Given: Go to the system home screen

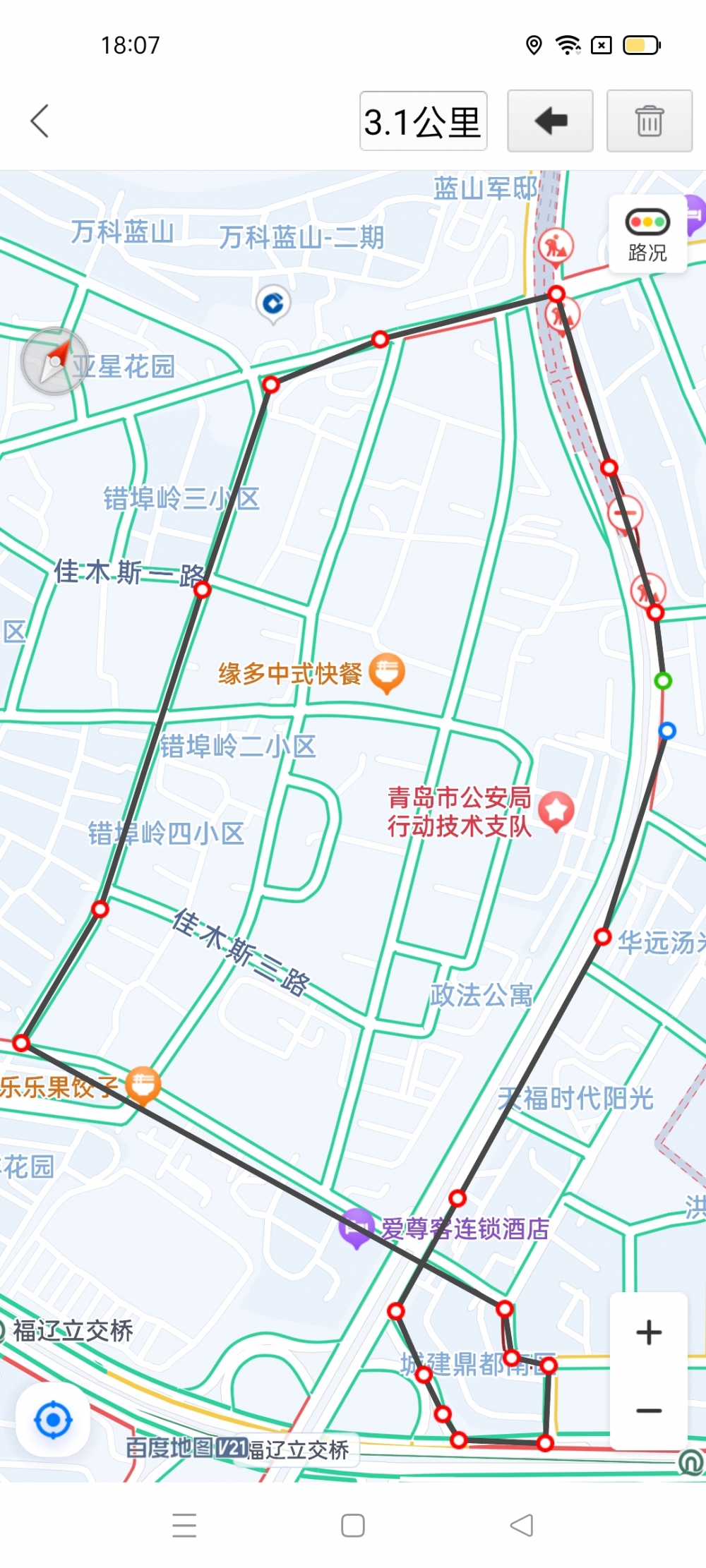Looking at the screenshot, I should [x=353, y=1525].
